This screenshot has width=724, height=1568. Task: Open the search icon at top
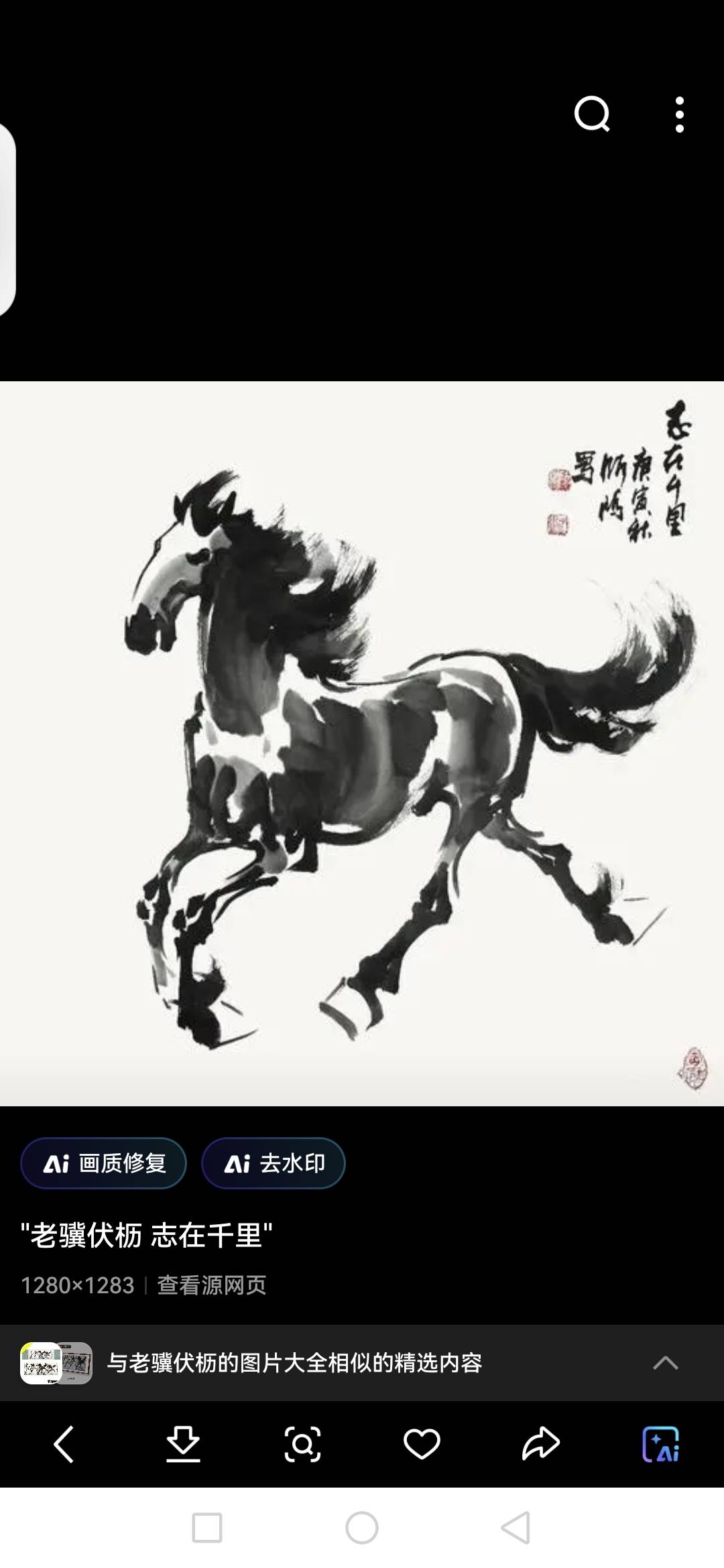(592, 115)
